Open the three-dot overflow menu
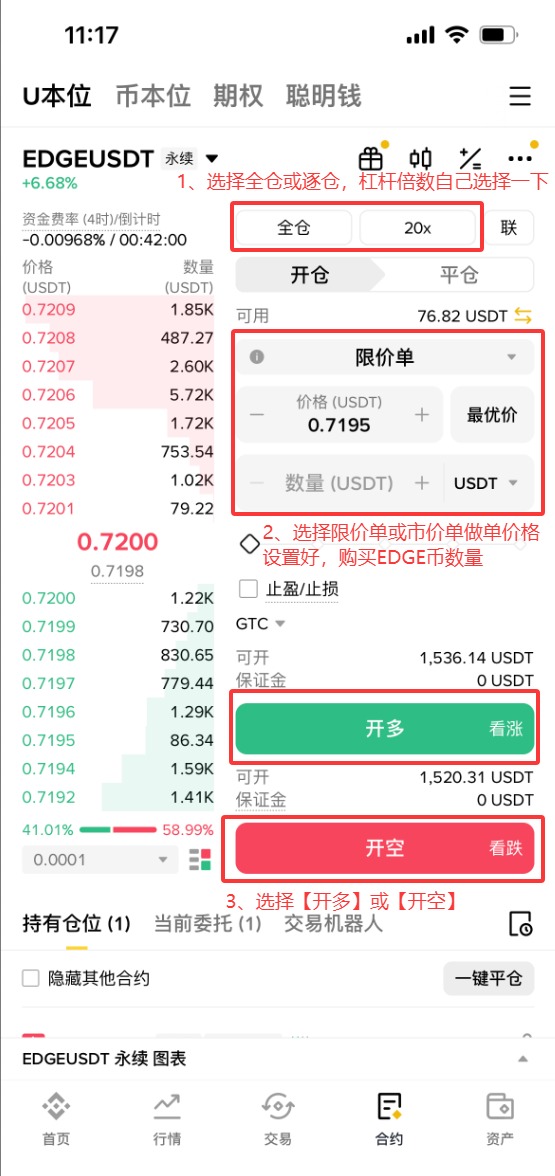 pyautogui.click(x=520, y=158)
